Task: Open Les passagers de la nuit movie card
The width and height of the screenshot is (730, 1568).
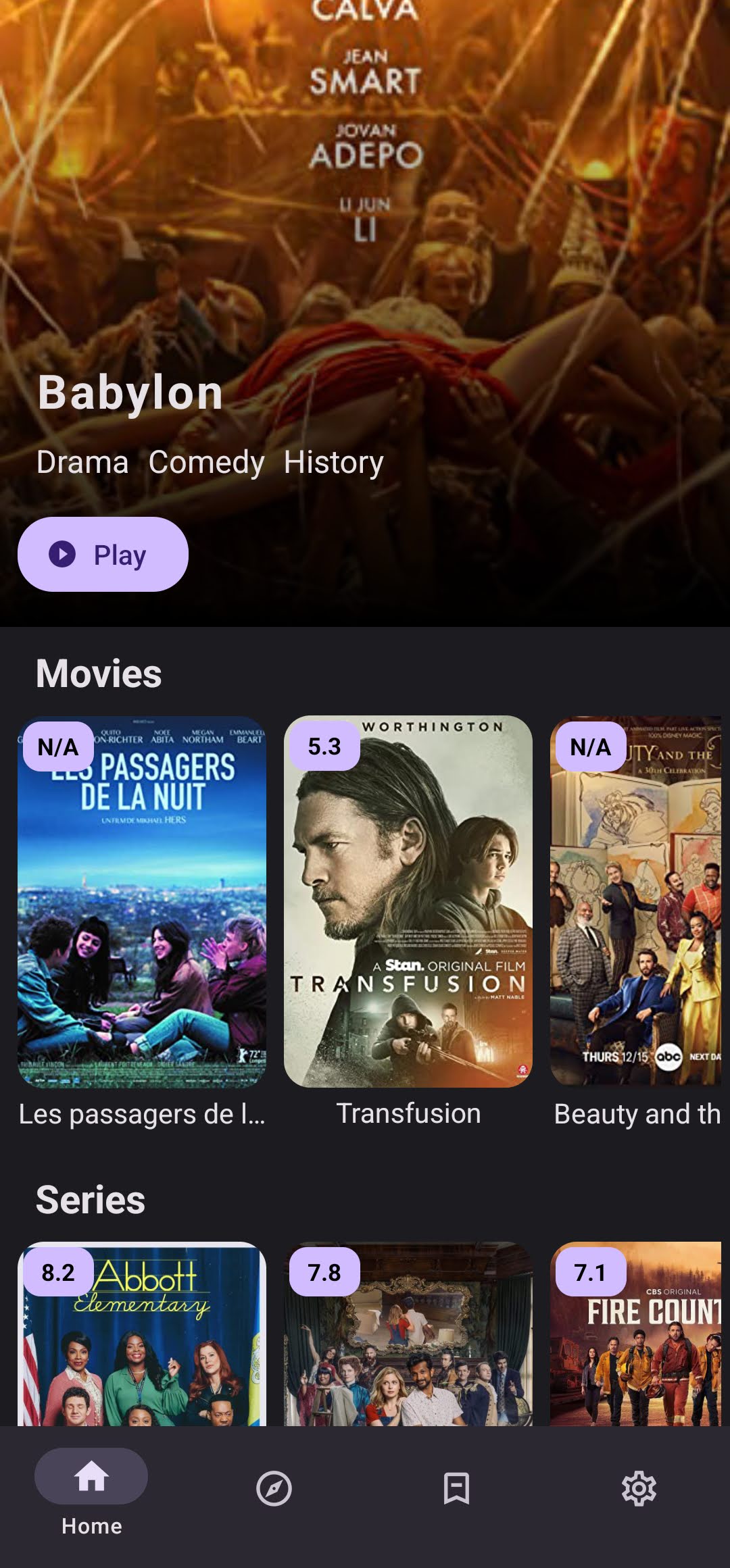Action: (x=142, y=901)
